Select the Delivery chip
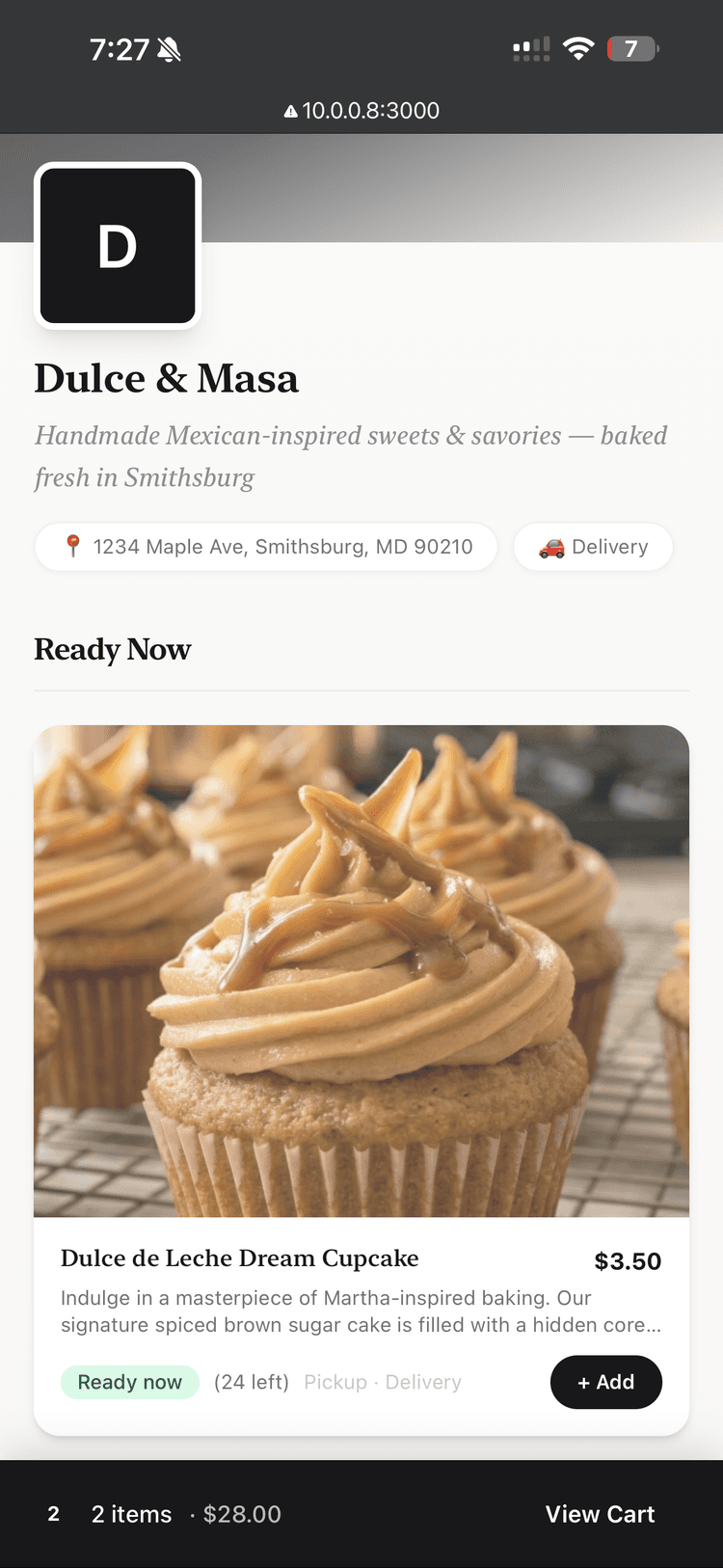723x1568 pixels. 593,547
